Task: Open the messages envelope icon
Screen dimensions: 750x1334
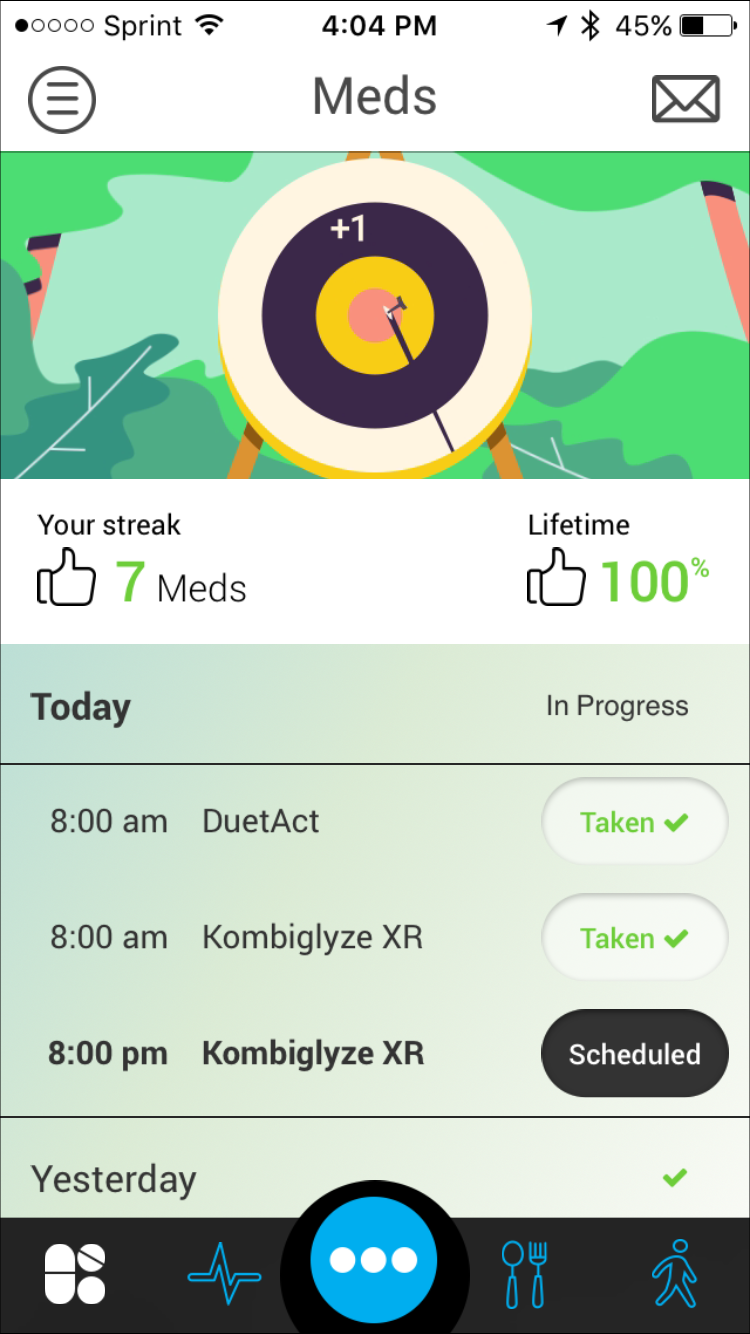Action: point(686,99)
